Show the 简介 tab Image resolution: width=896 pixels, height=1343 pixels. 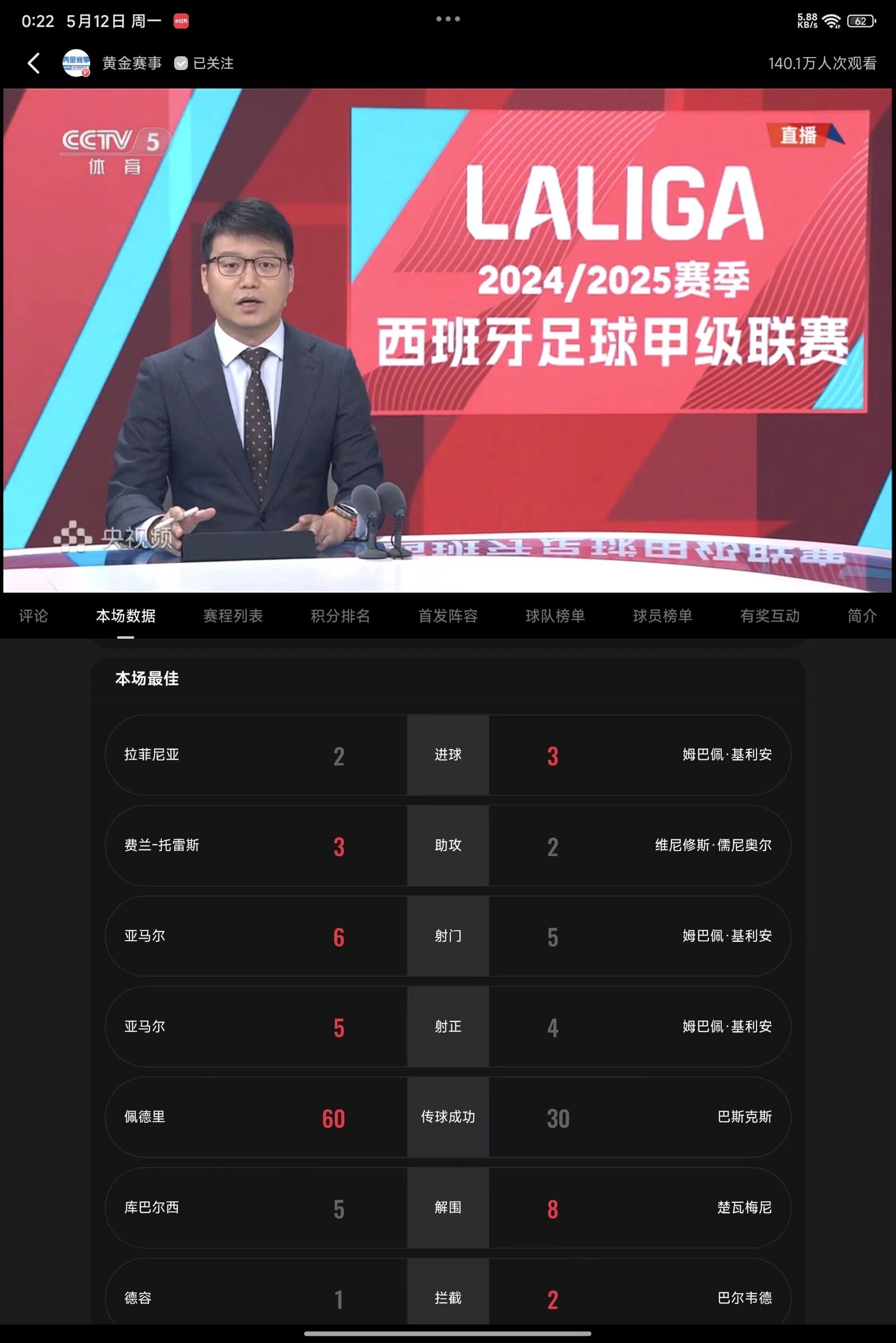coord(862,616)
